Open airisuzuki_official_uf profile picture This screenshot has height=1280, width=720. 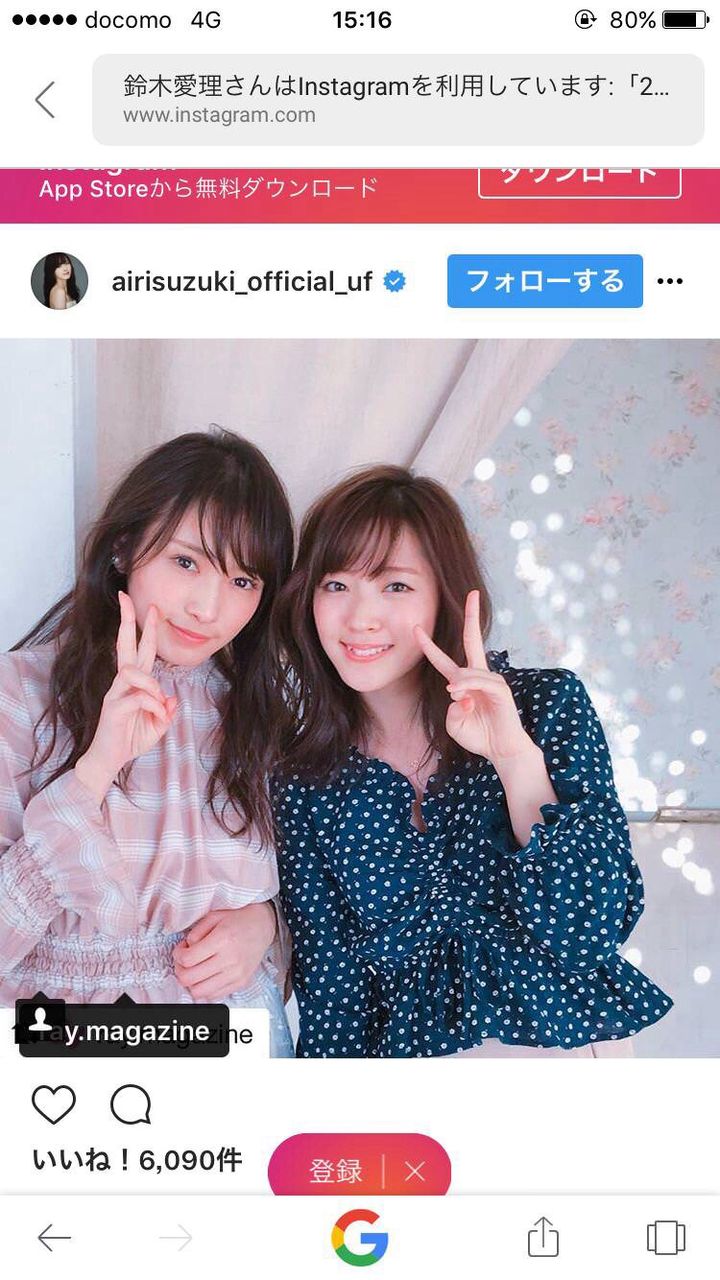(x=60, y=281)
